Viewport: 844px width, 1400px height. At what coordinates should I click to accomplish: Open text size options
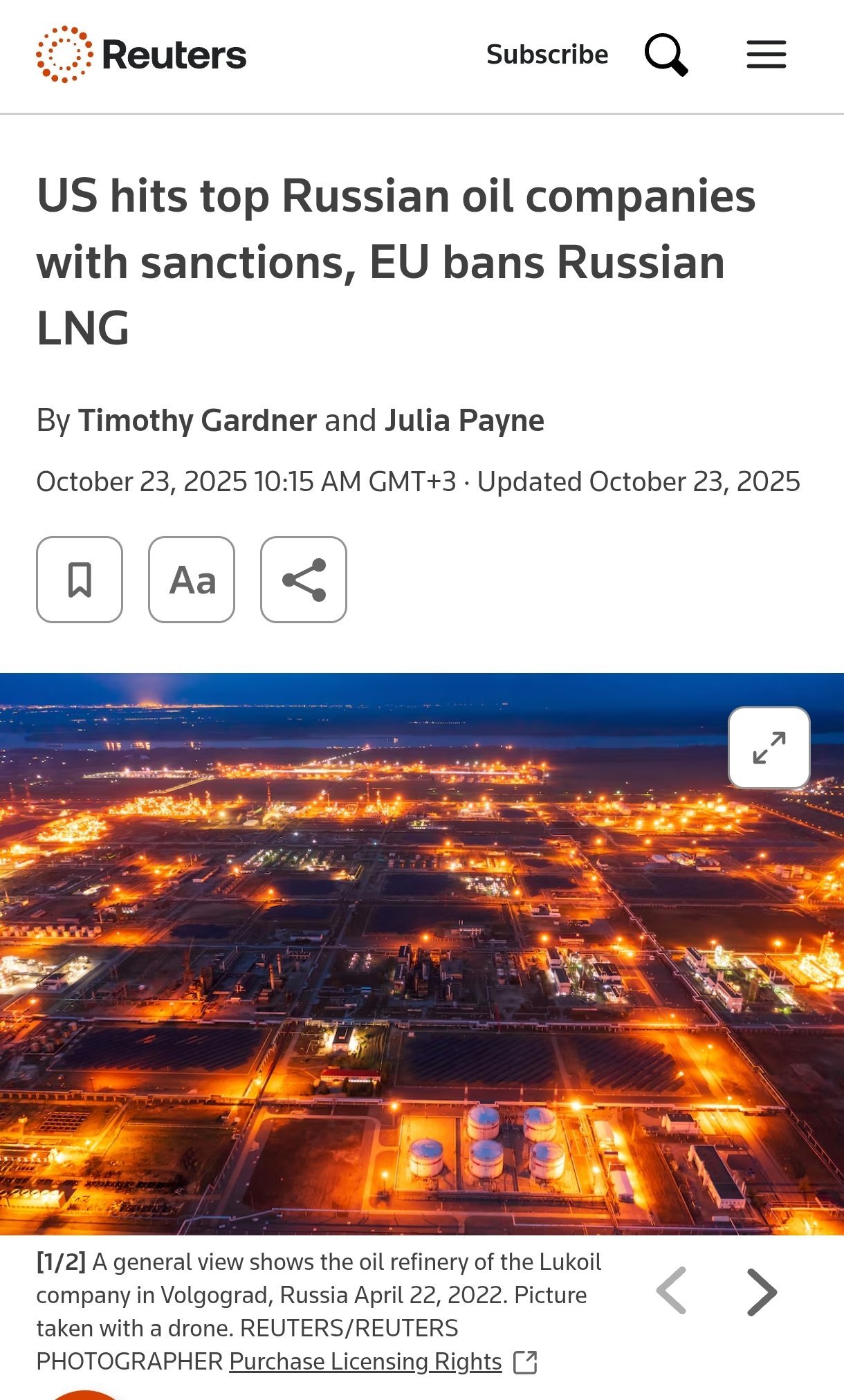(x=192, y=580)
